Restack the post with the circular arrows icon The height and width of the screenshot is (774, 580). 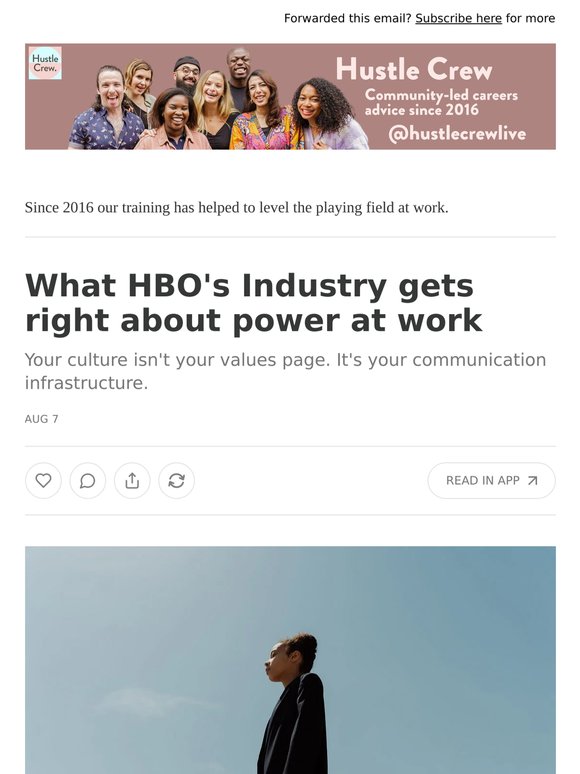(177, 480)
